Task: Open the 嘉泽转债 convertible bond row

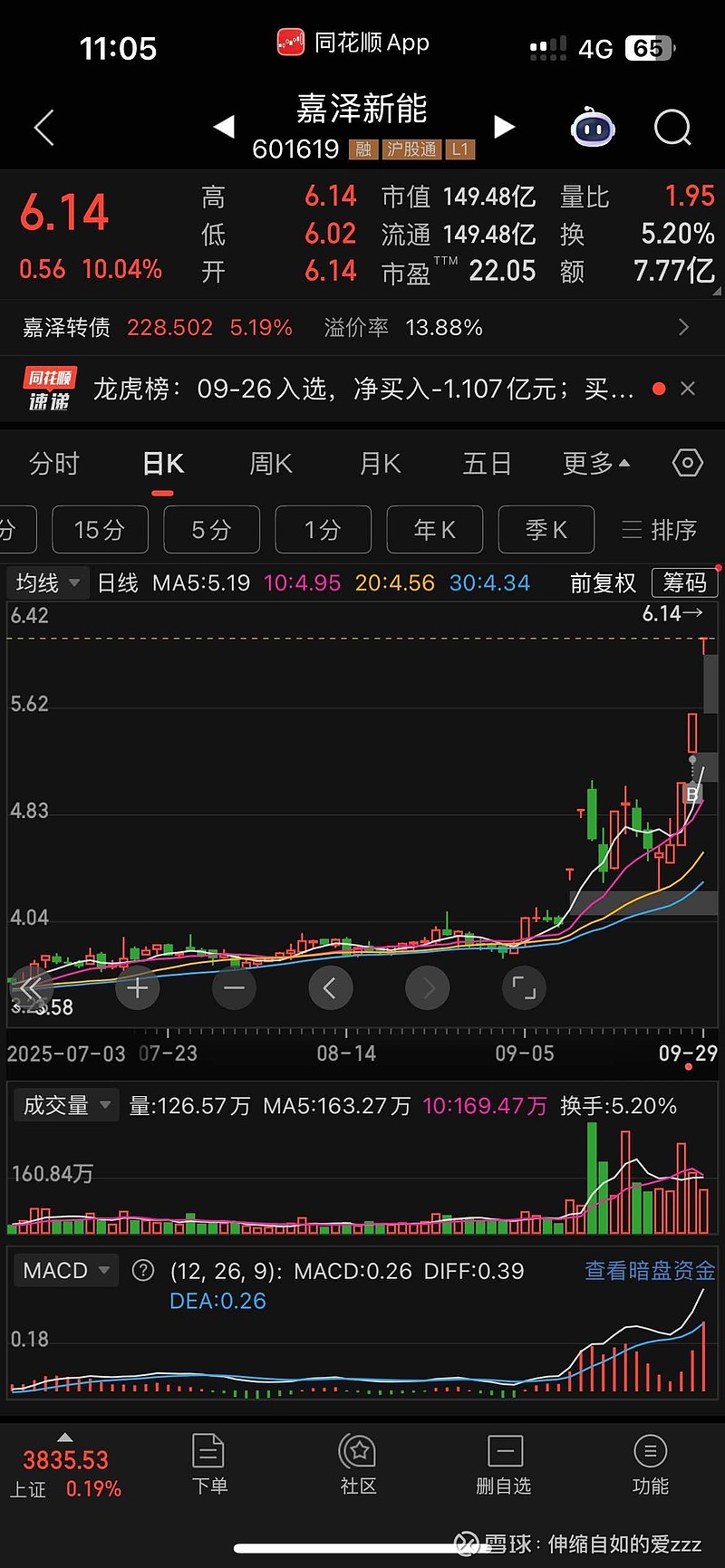Action: [362, 327]
